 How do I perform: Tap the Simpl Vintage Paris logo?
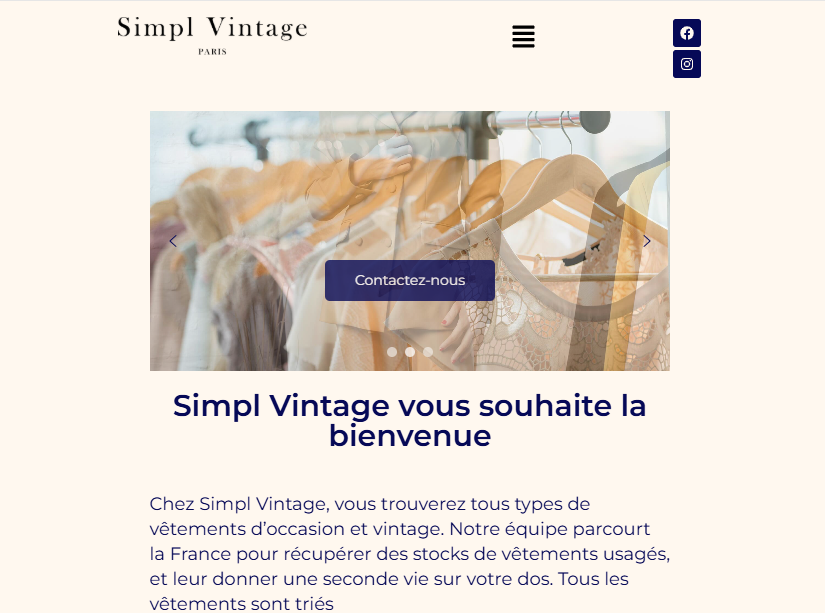(212, 34)
